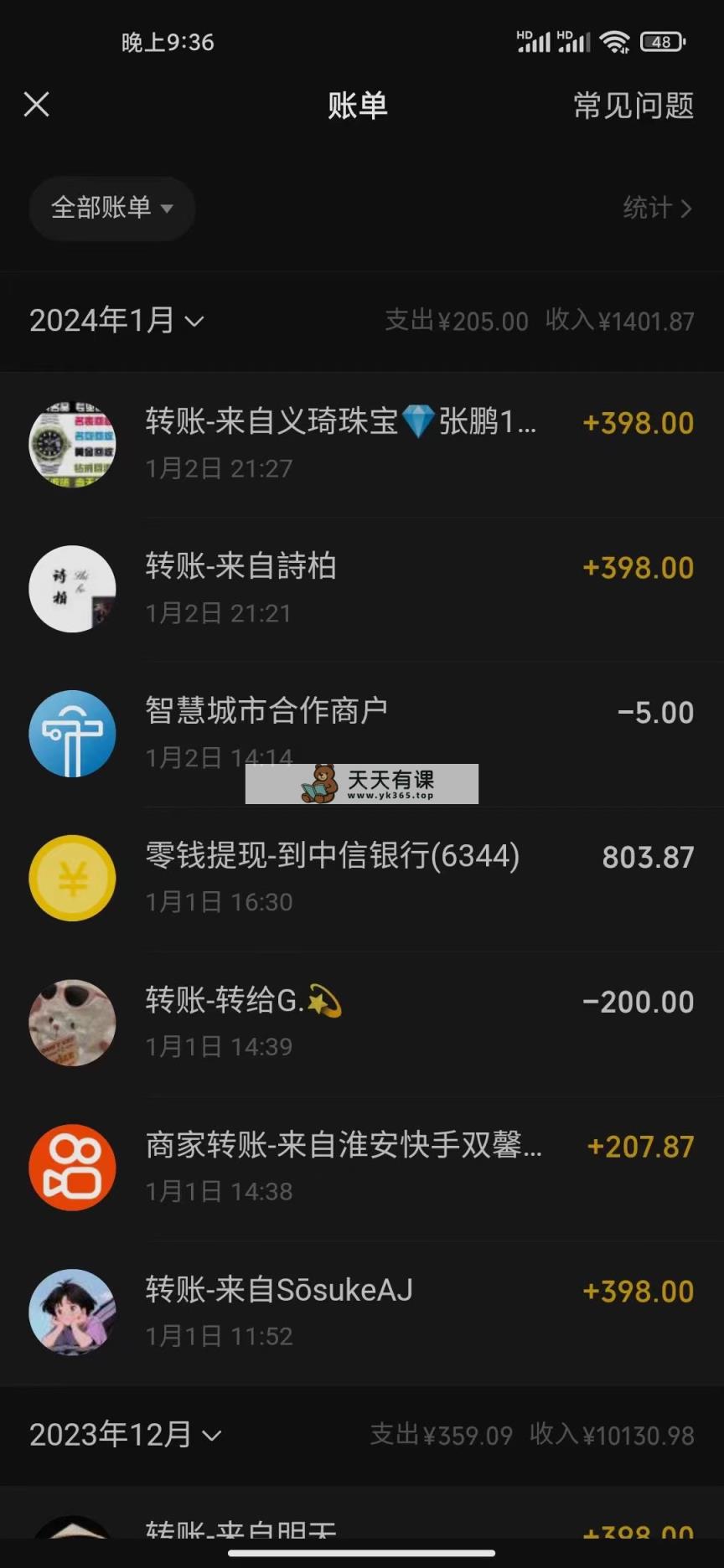
Task: Open transfer from 义琦珠宝 张鹏
Action: click(x=362, y=444)
